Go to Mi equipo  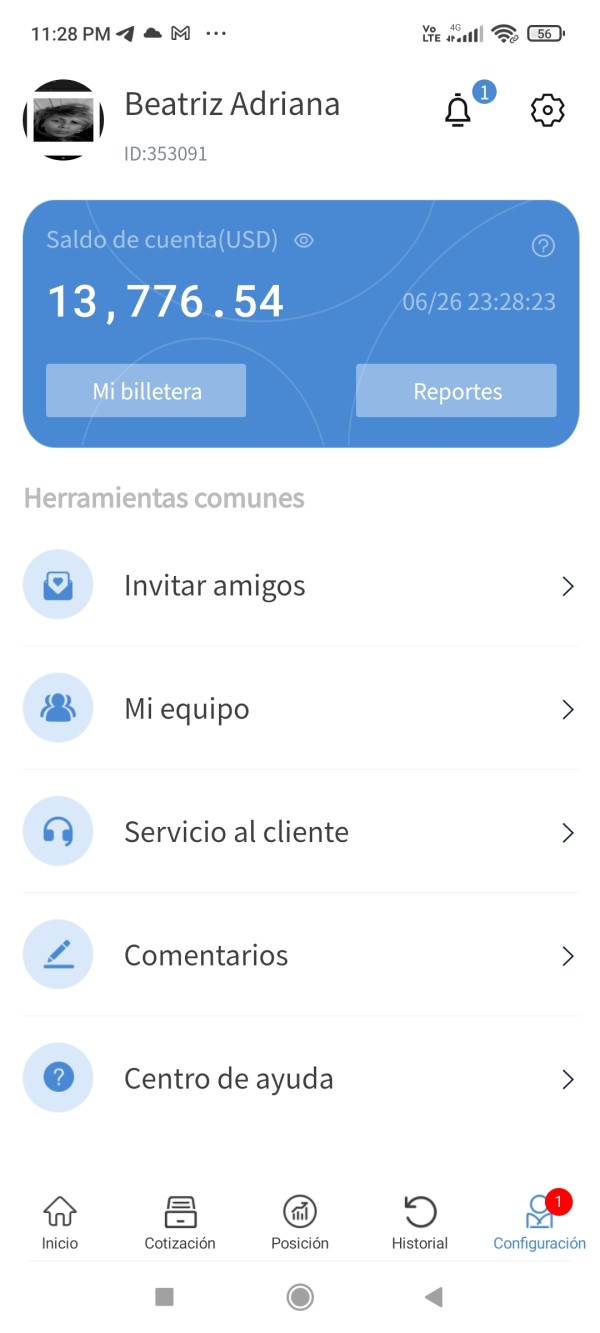[x=300, y=709]
